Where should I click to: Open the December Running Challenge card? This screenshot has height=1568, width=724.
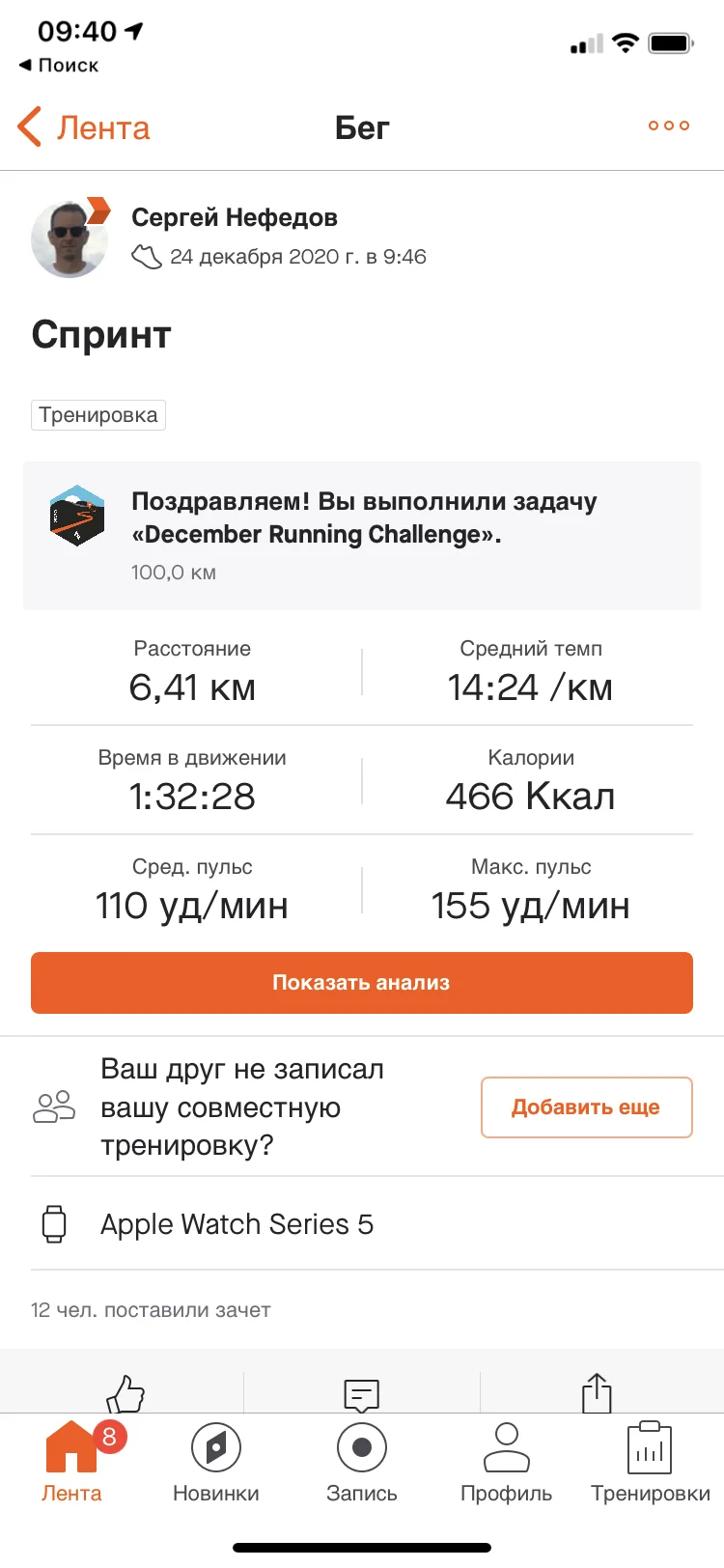(x=362, y=535)
